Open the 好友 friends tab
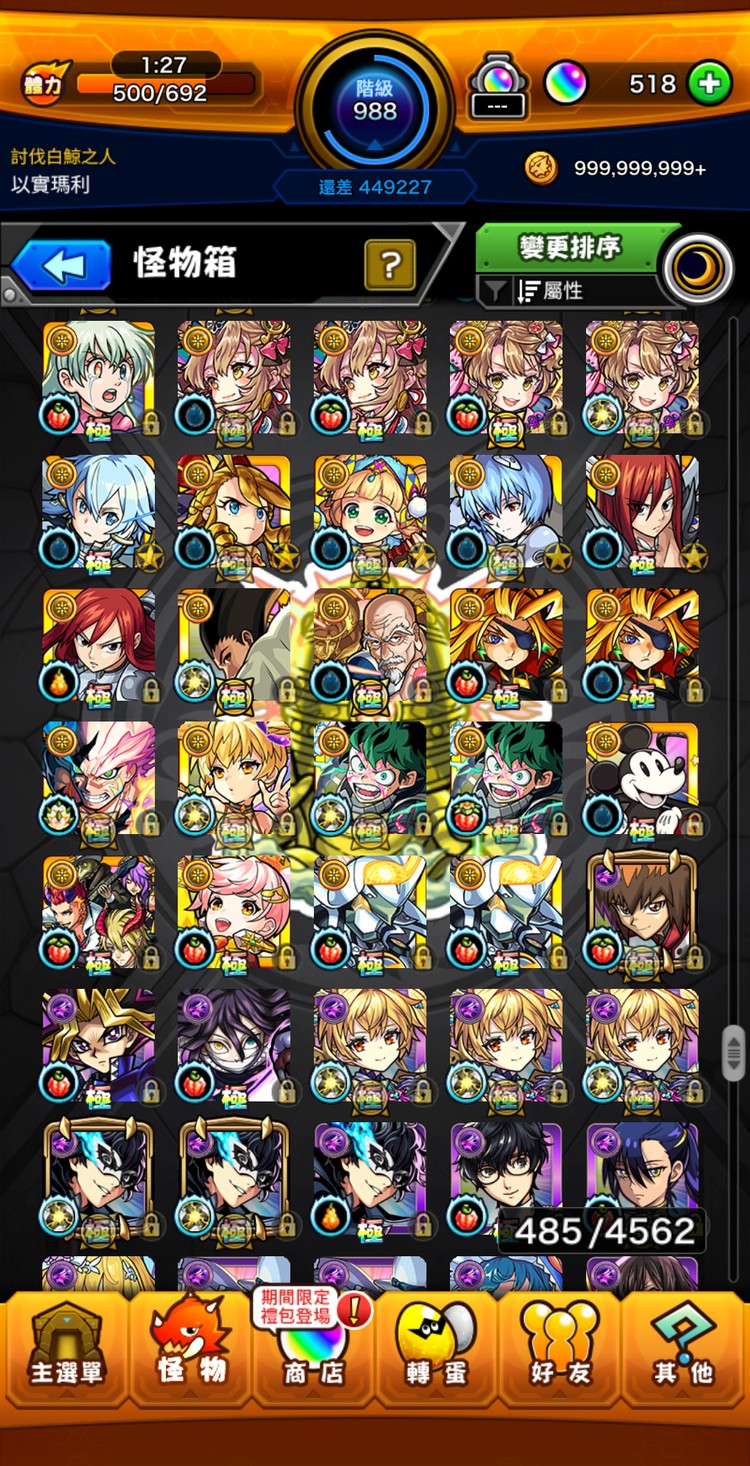The height and width of the screenshot is (1466, 750). [x=560, y=1350]
